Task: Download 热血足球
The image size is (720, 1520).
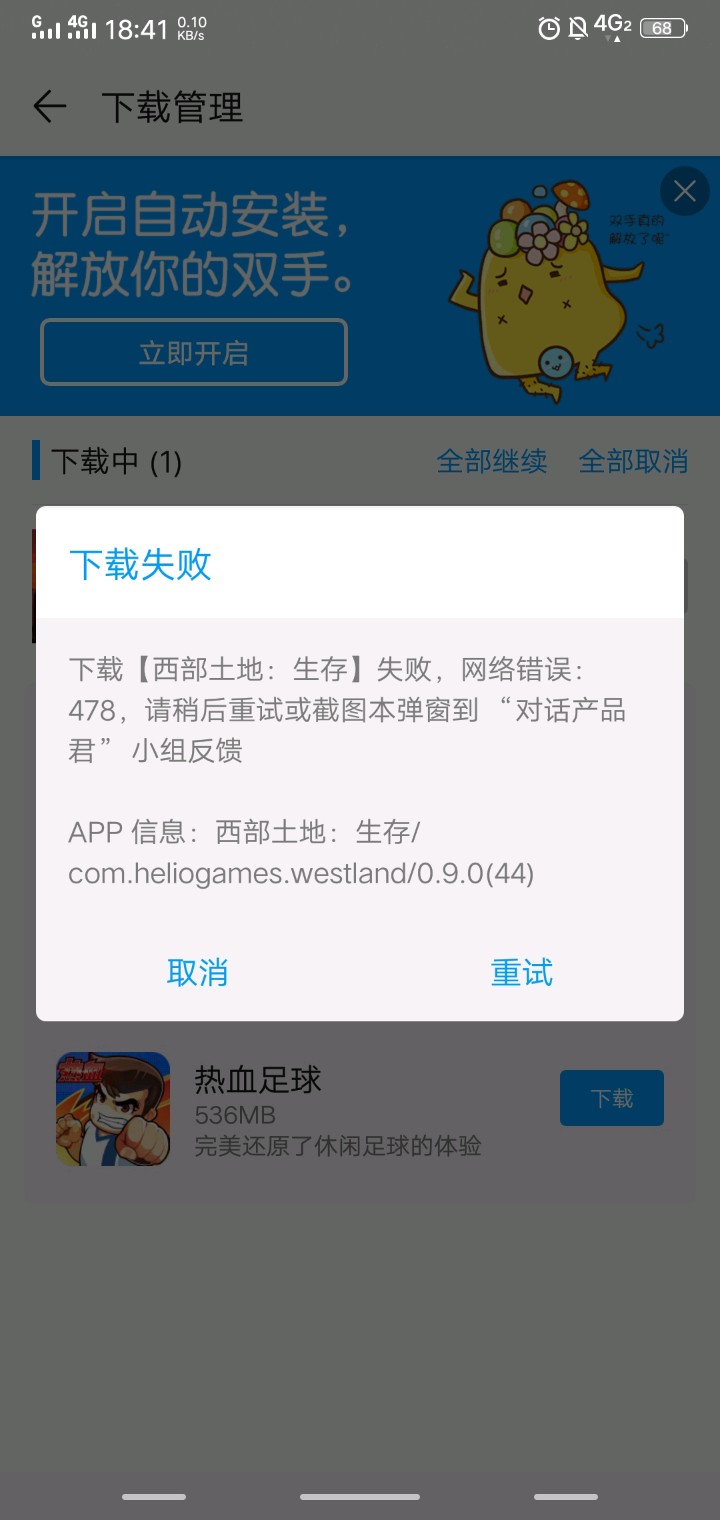Action: point(611,1098)
